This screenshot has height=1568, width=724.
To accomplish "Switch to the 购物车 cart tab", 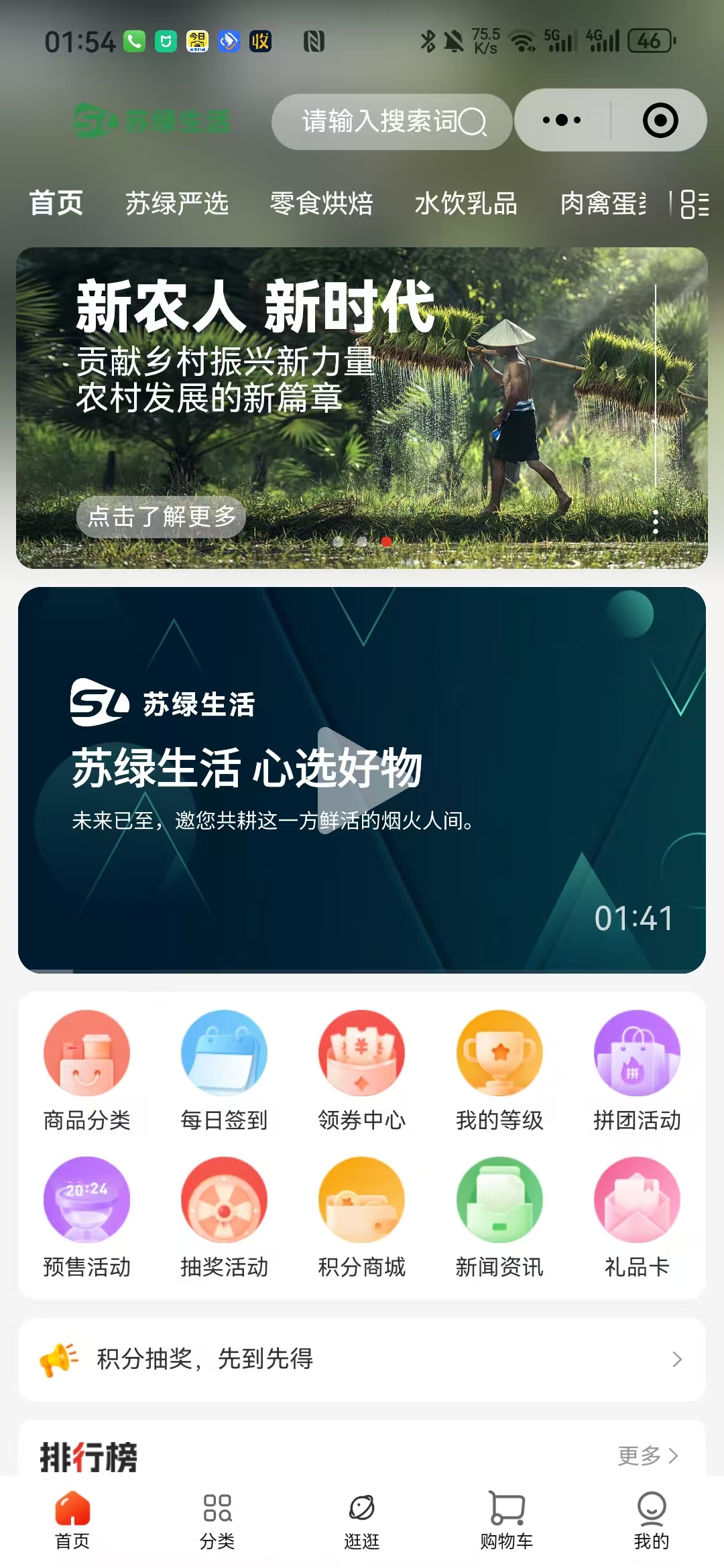I will point(506,1521).
